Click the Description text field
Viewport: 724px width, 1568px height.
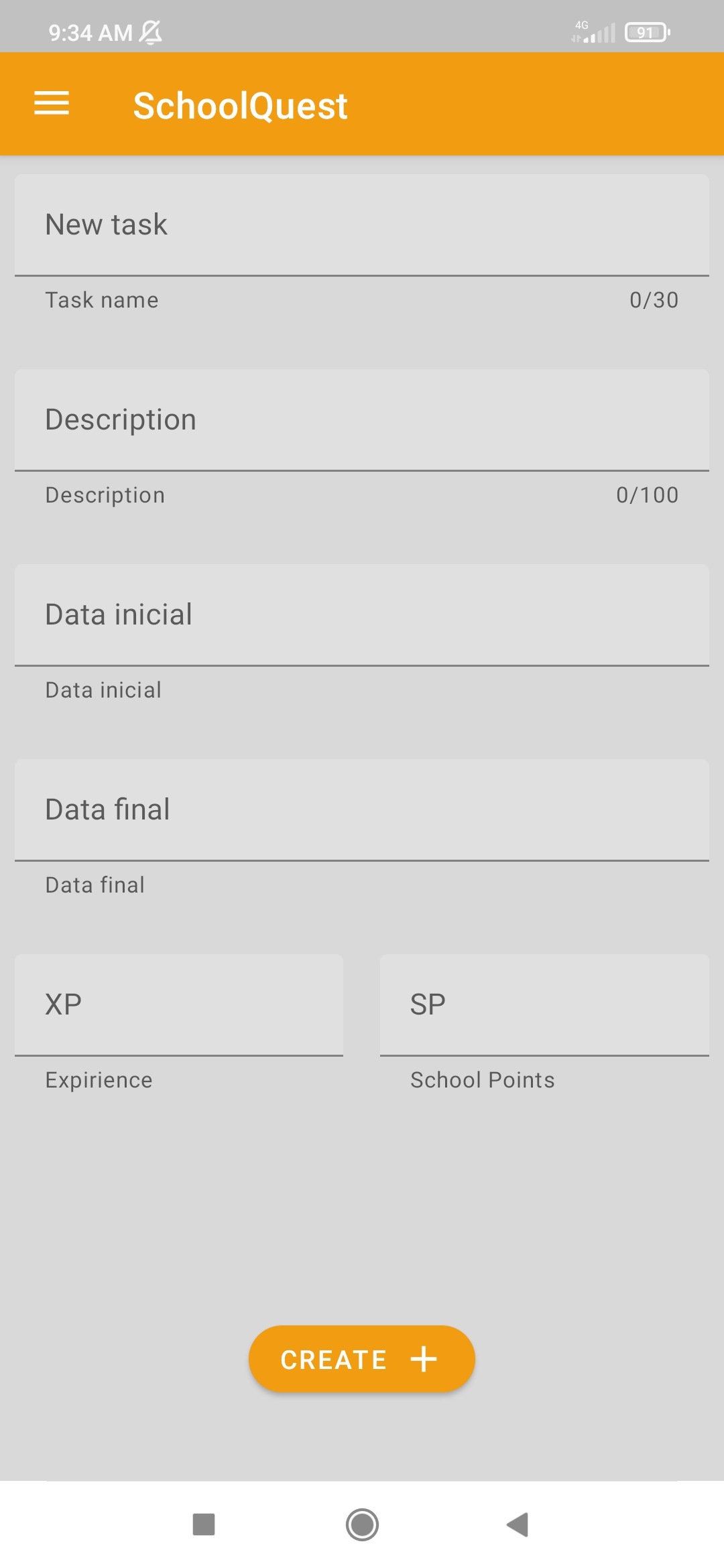(362, 419)
